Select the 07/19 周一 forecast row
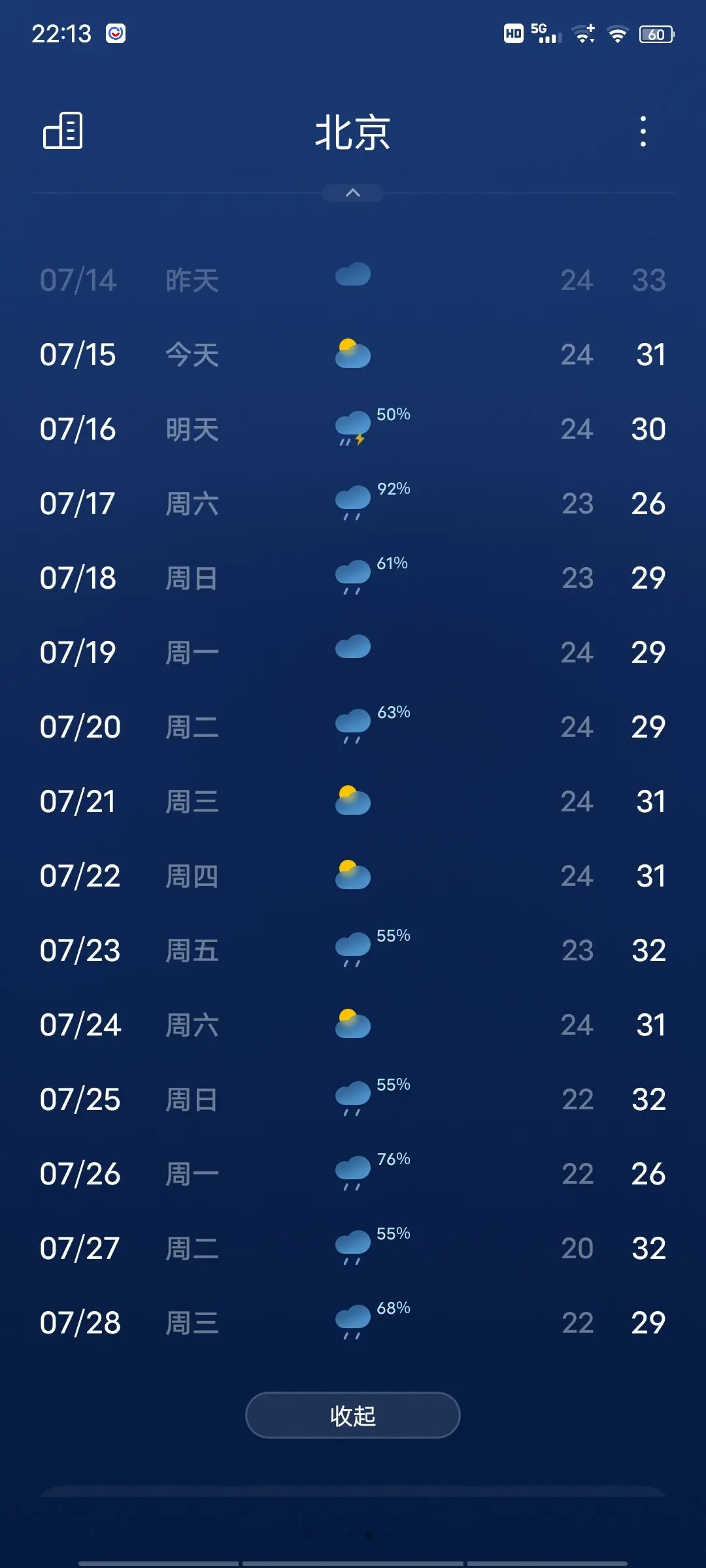Viewport: 706px width, 1568px height. point(353,653)
